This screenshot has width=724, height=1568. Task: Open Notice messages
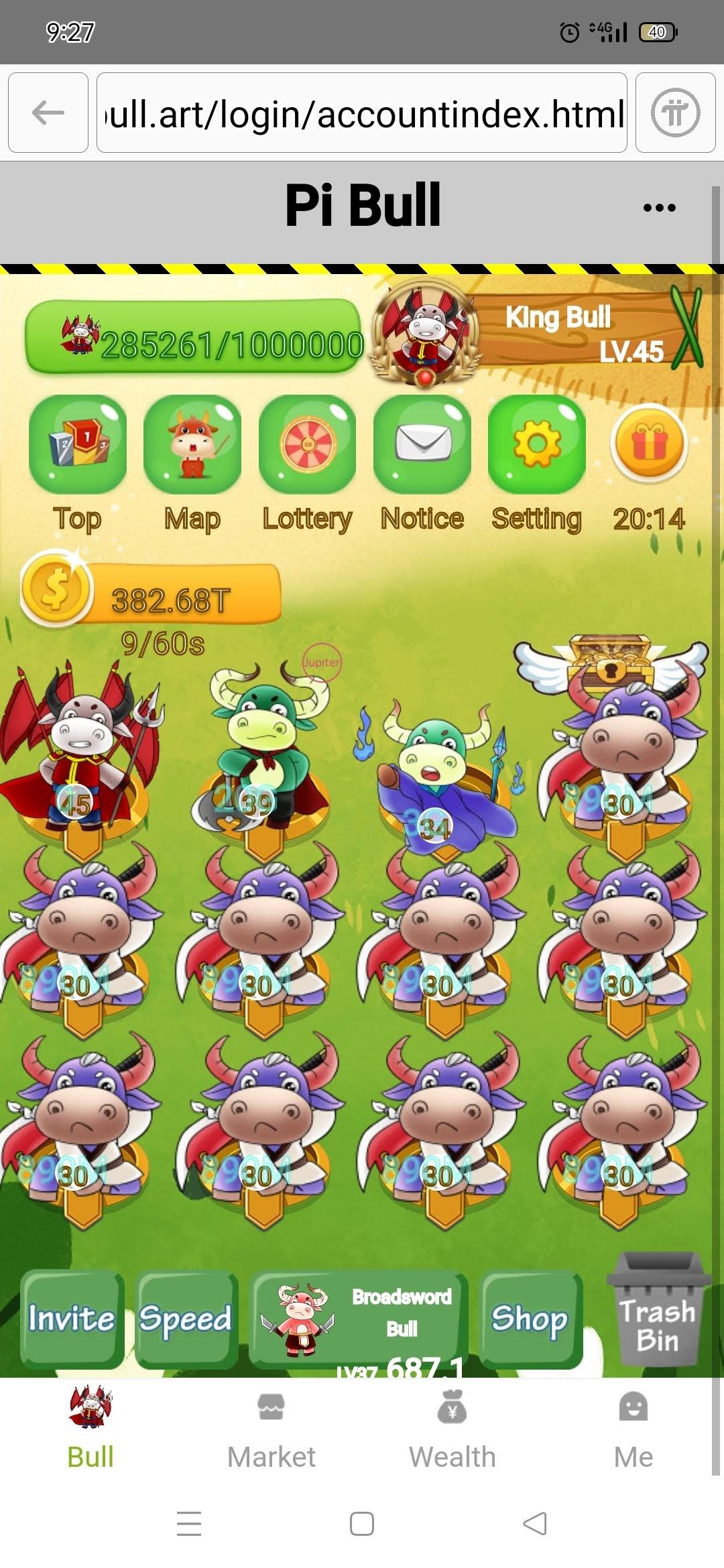(x=422, y=445)
